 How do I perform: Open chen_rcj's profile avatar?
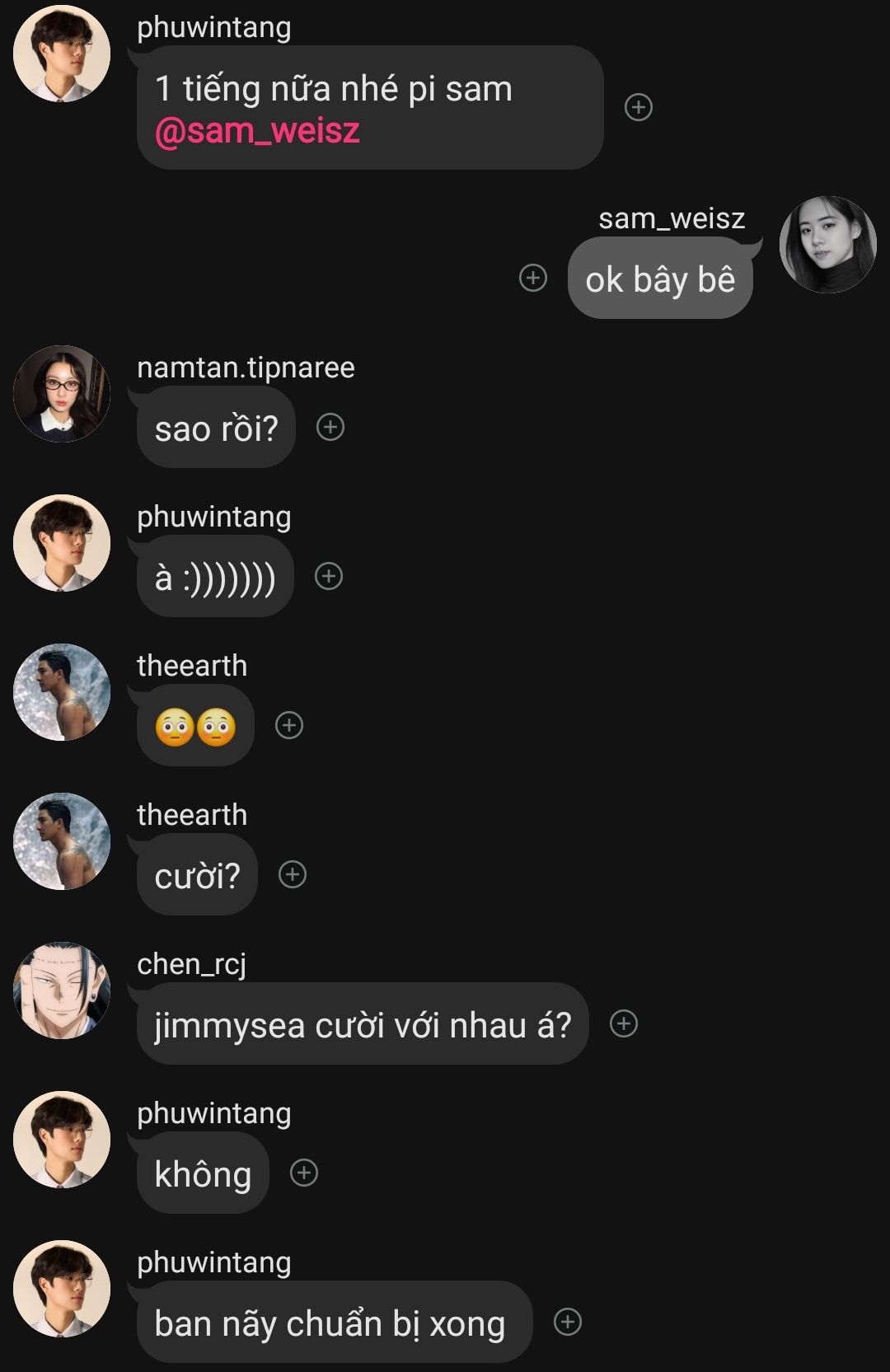[x=62, y=990]
